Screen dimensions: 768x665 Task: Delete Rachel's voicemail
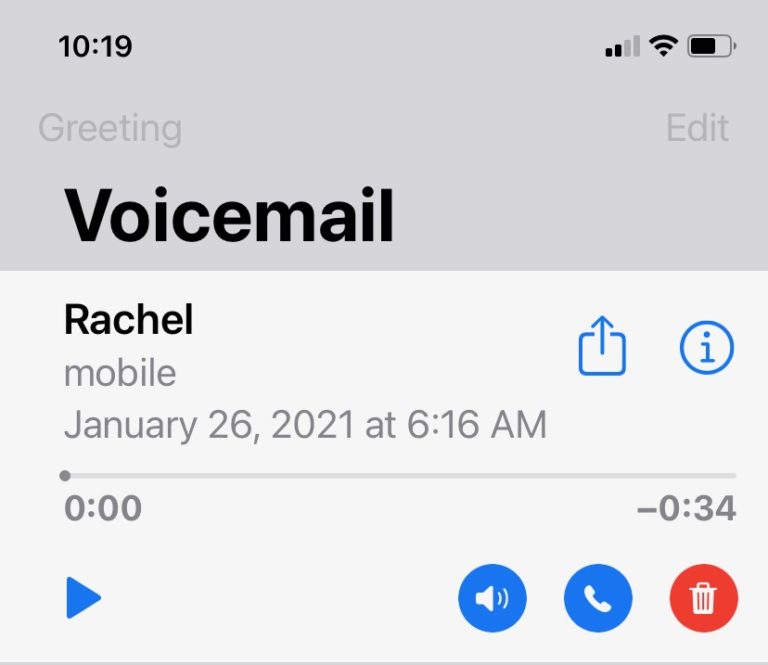pos(704,599)
